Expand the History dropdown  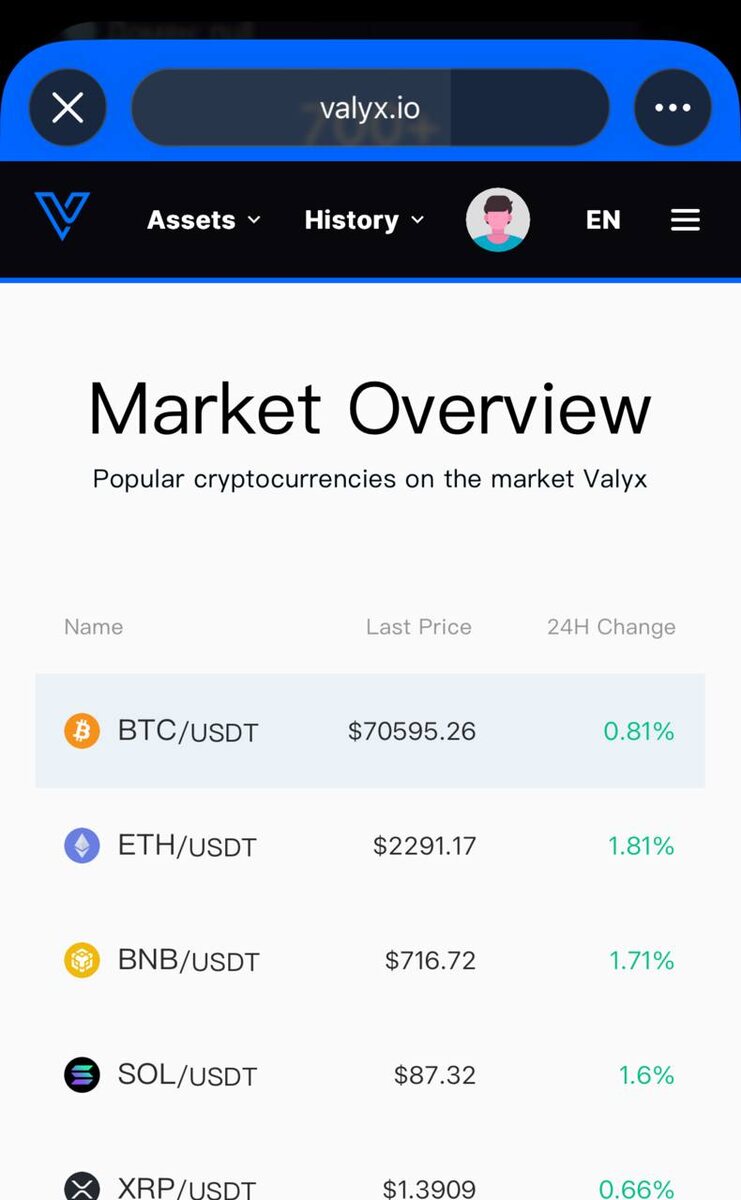[x=364, y=220]
